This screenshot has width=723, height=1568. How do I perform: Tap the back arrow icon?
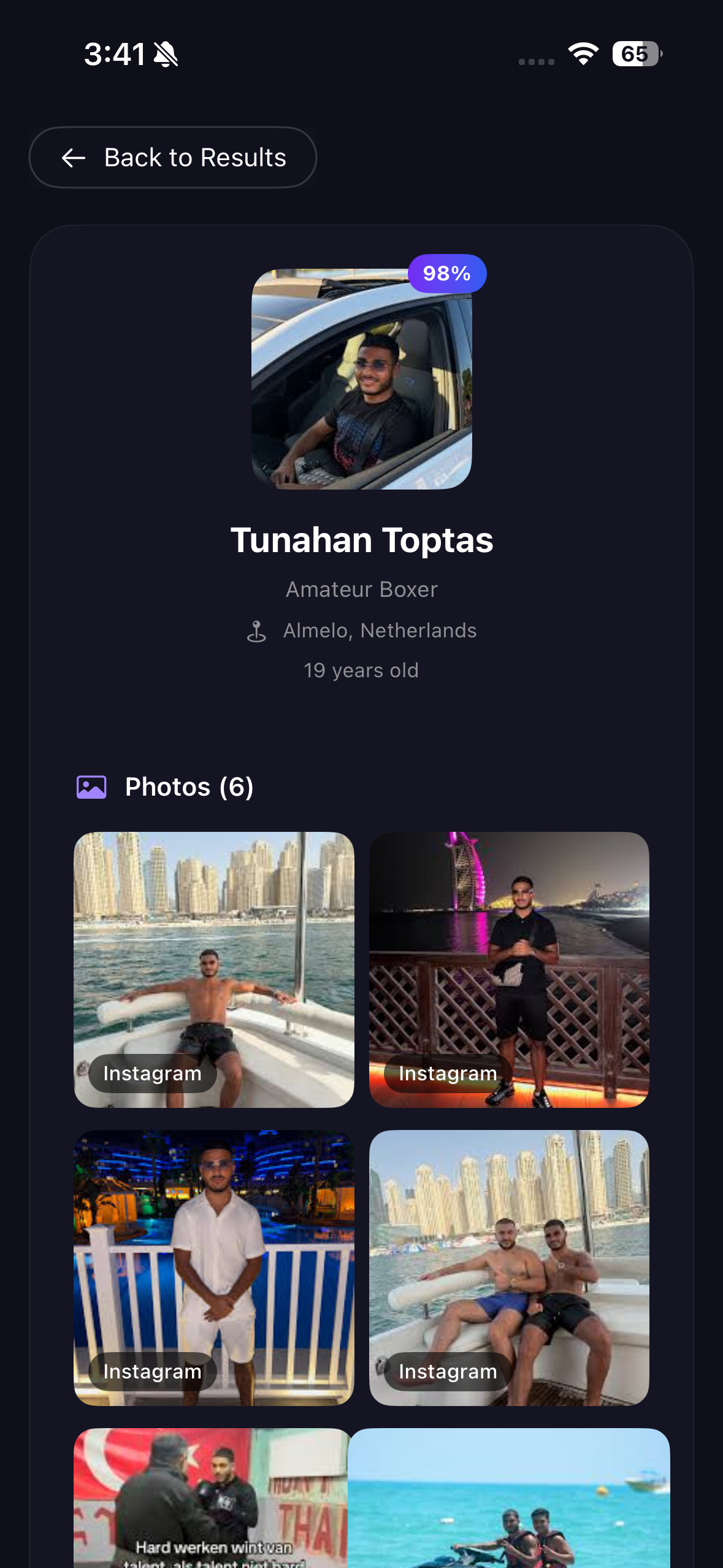coord(73,158)
